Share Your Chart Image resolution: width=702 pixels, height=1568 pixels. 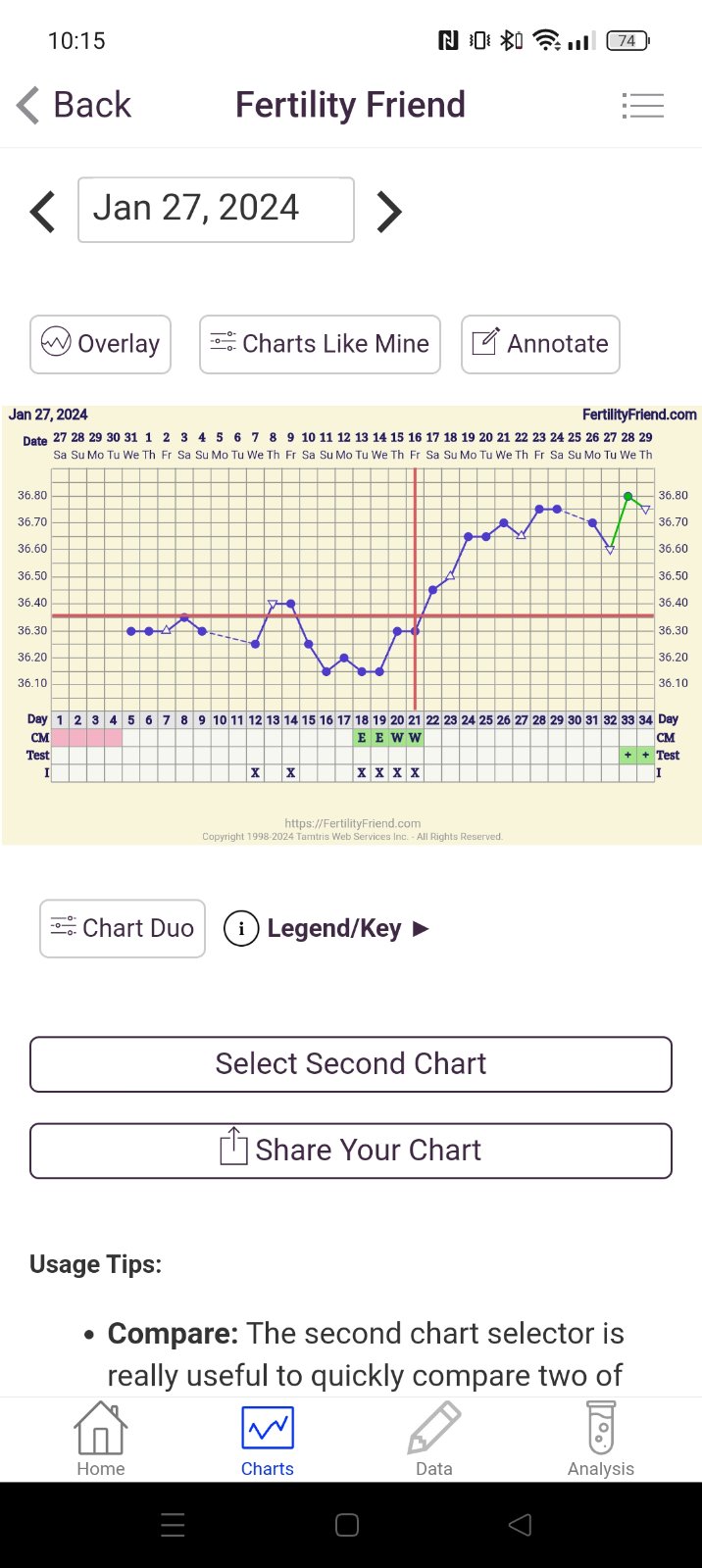click(x=351, y=1151)
